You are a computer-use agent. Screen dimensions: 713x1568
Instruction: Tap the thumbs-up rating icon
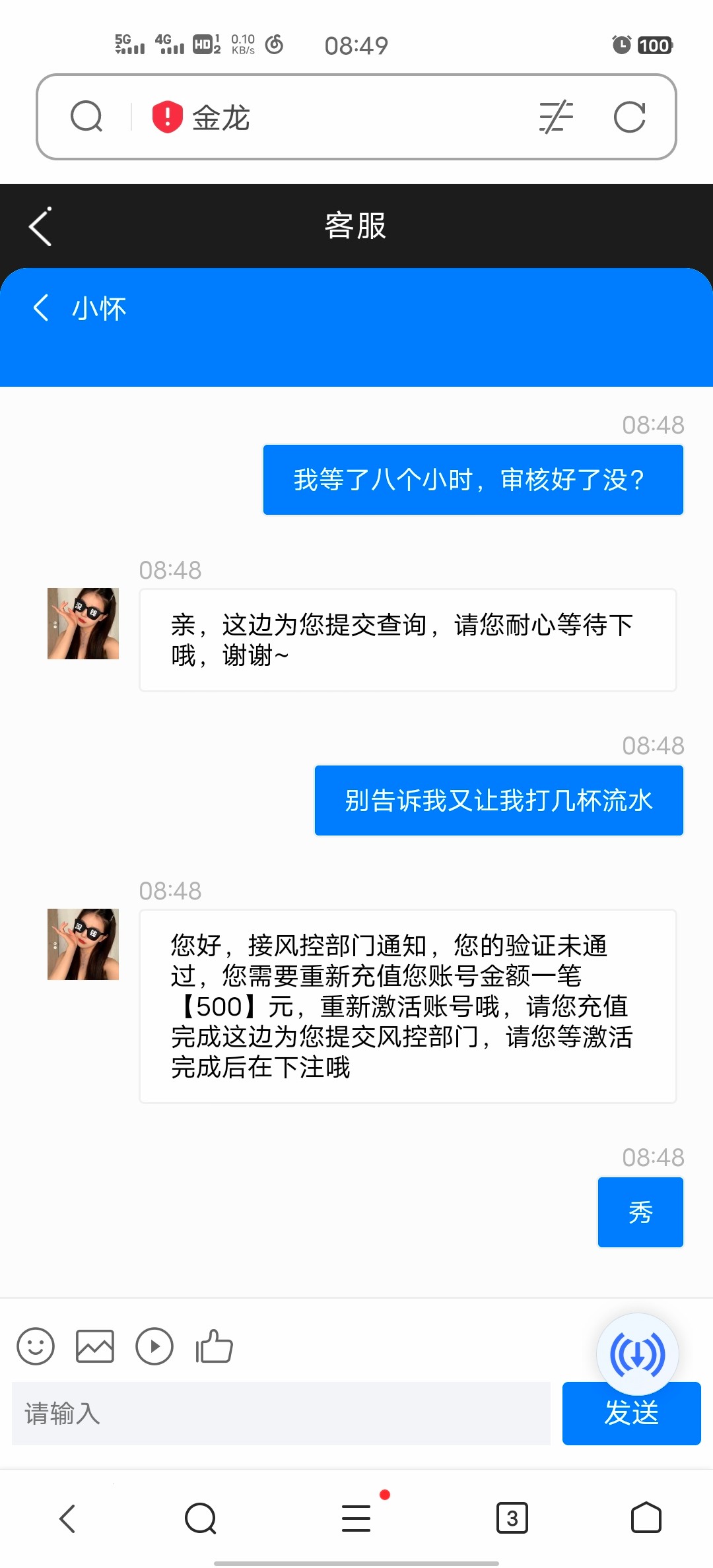point(214,1346)
